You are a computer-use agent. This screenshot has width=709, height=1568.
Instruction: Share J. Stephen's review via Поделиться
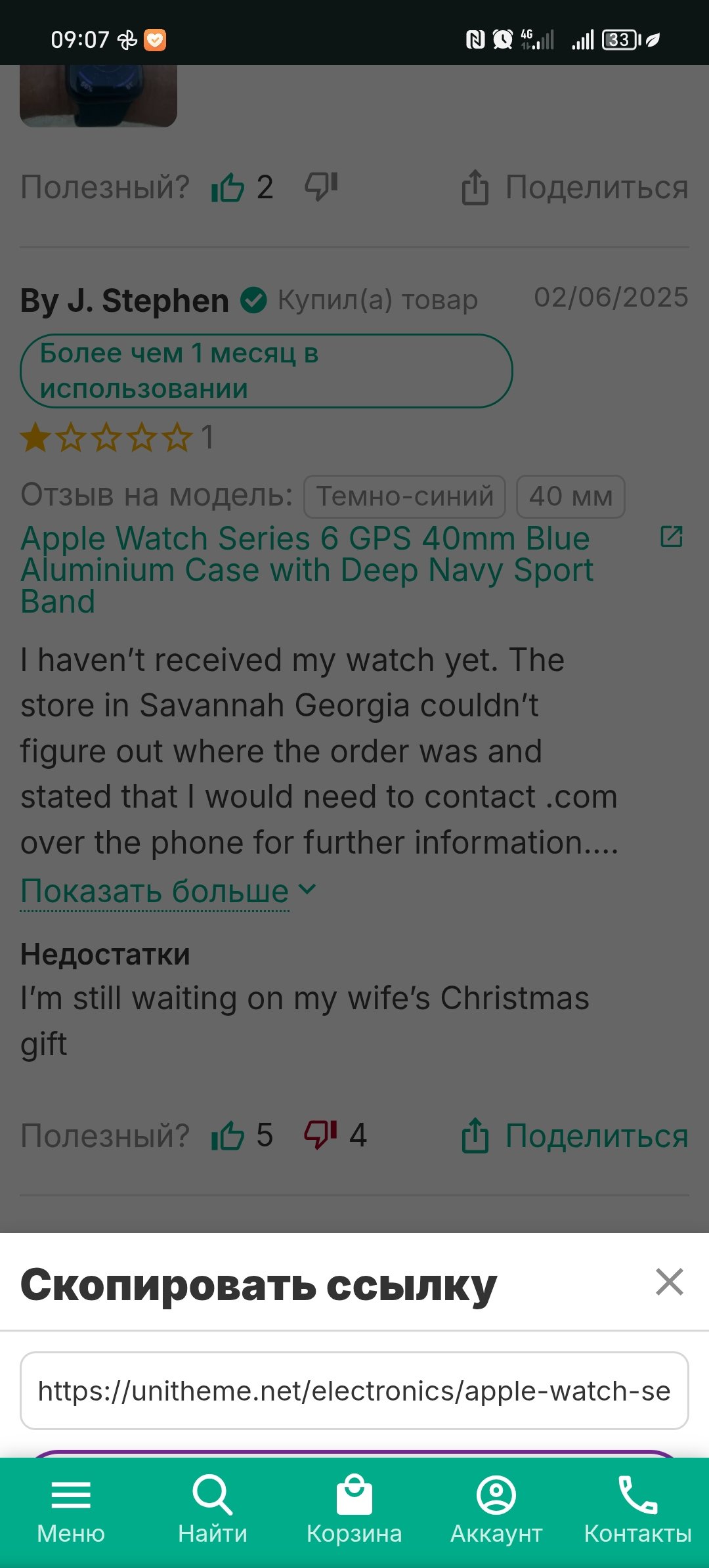click(x=575, y=1135)
